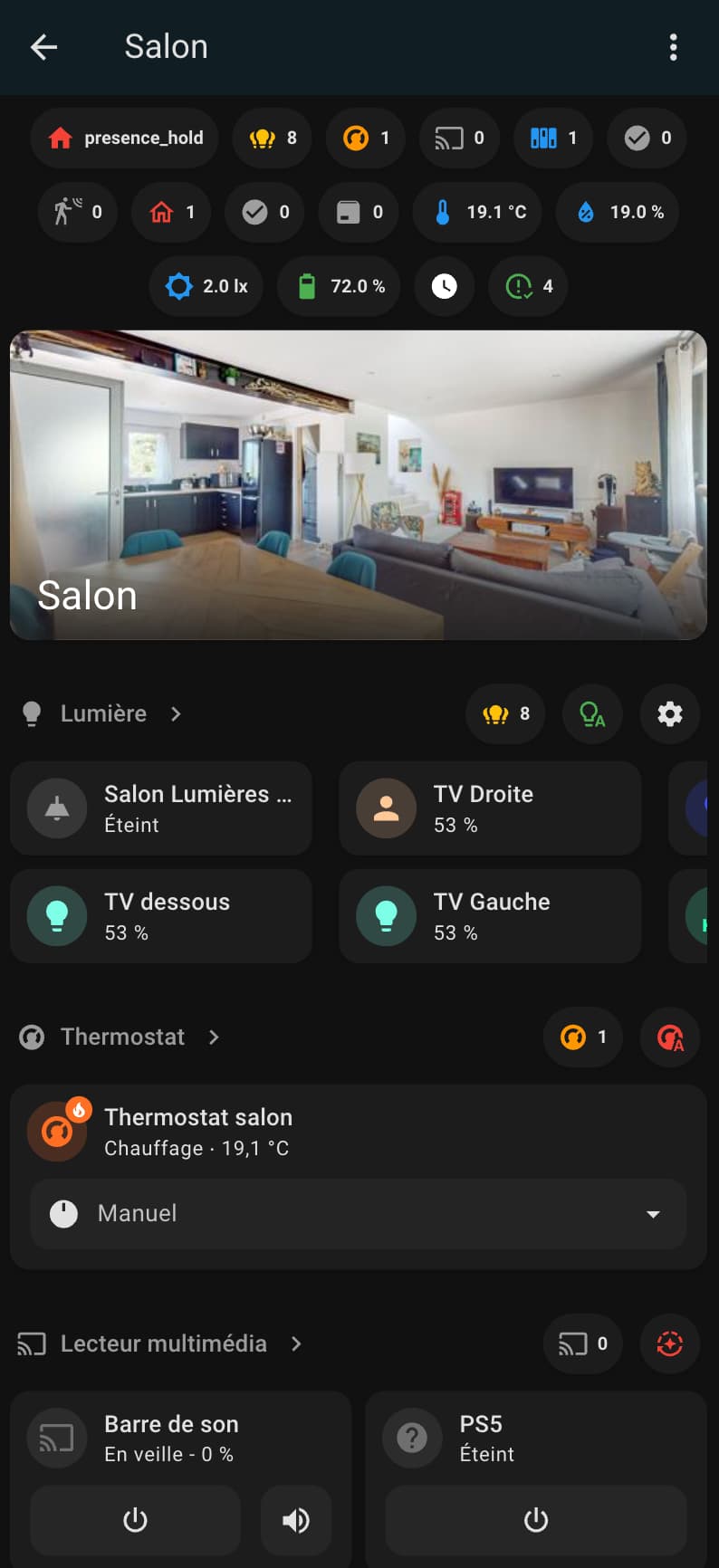Go back using the arrow
The width and height of the screenshot is (719, 1568).
43,47
